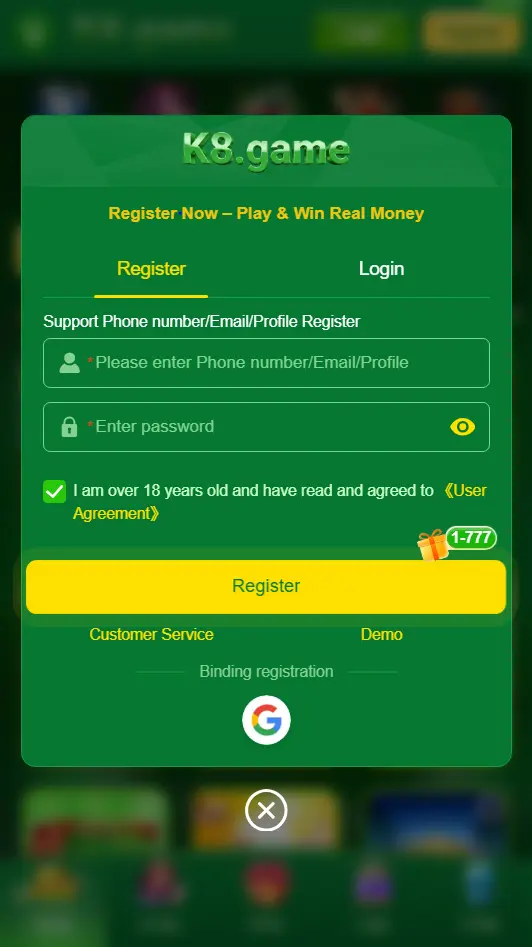Open Customer Service

pyautogui.click(x=152, y=635)
